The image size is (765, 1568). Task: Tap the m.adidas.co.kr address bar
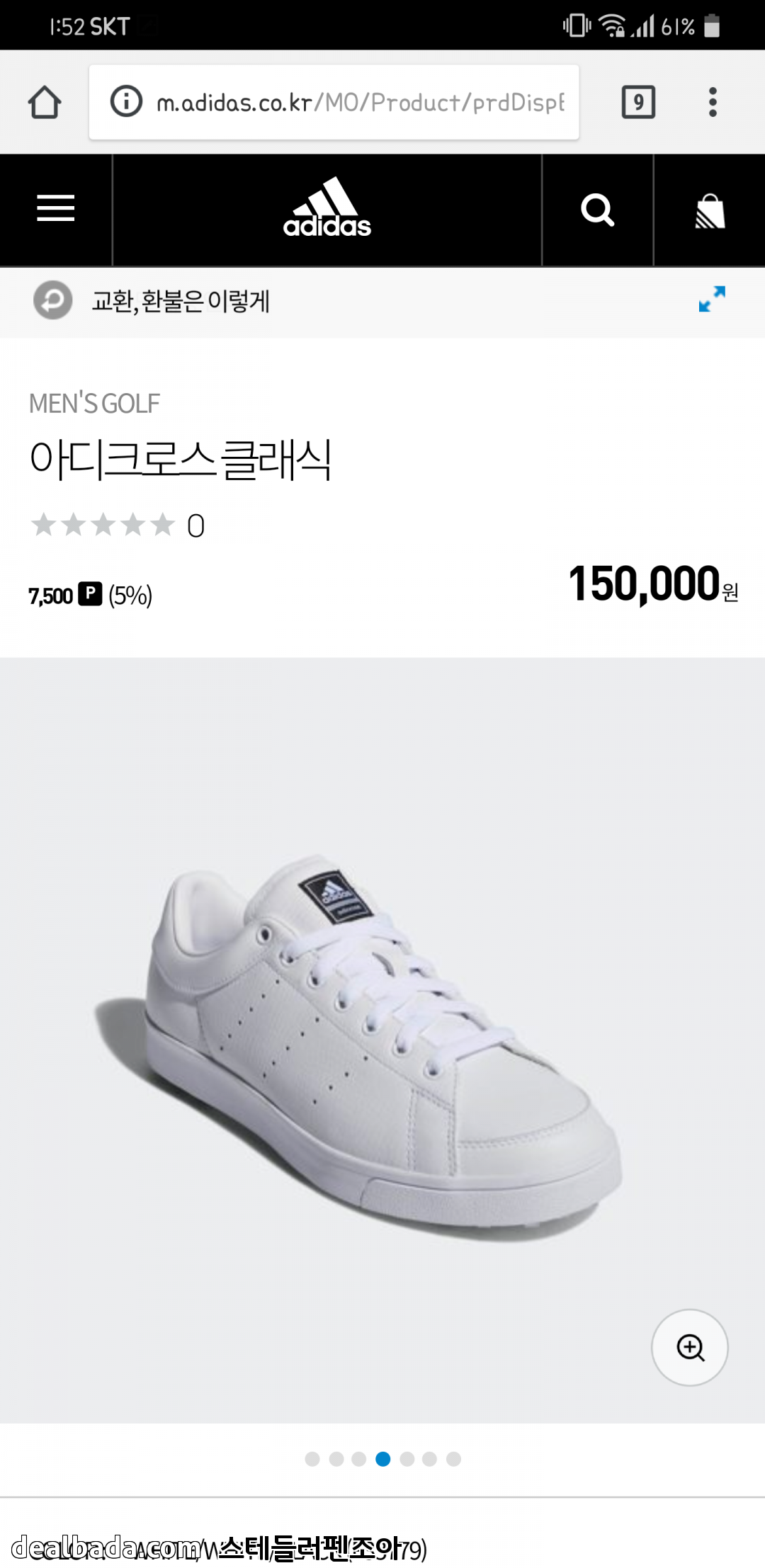click(359, 103)
